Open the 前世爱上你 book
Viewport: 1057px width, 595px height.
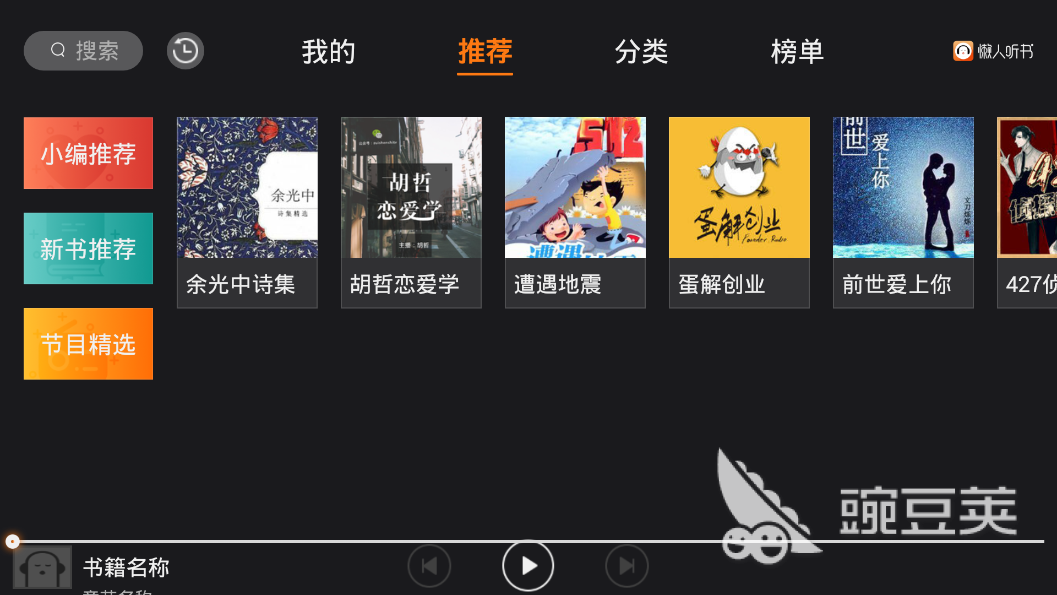(903, 212)
